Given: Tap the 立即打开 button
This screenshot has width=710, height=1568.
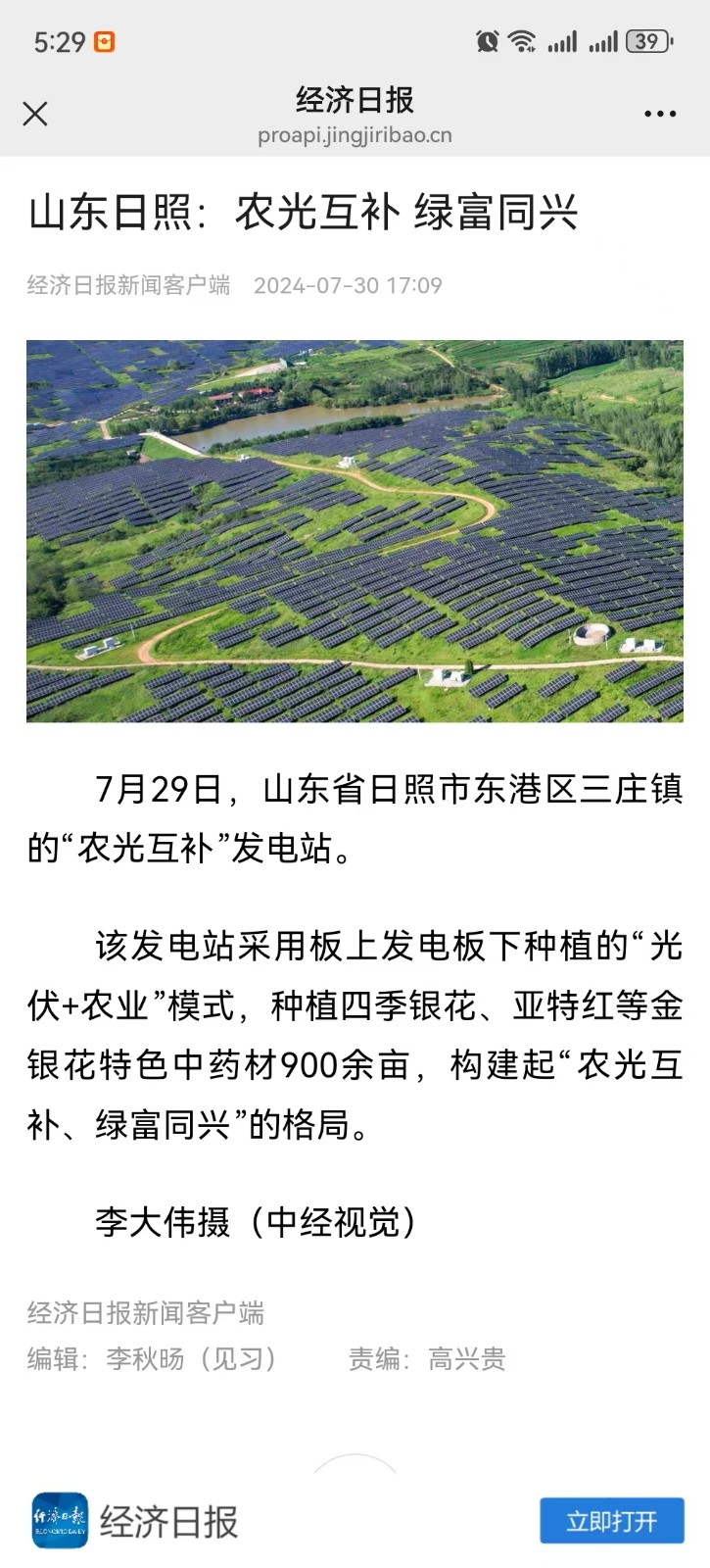Looking at the screenshot, I should [611, 1521].
